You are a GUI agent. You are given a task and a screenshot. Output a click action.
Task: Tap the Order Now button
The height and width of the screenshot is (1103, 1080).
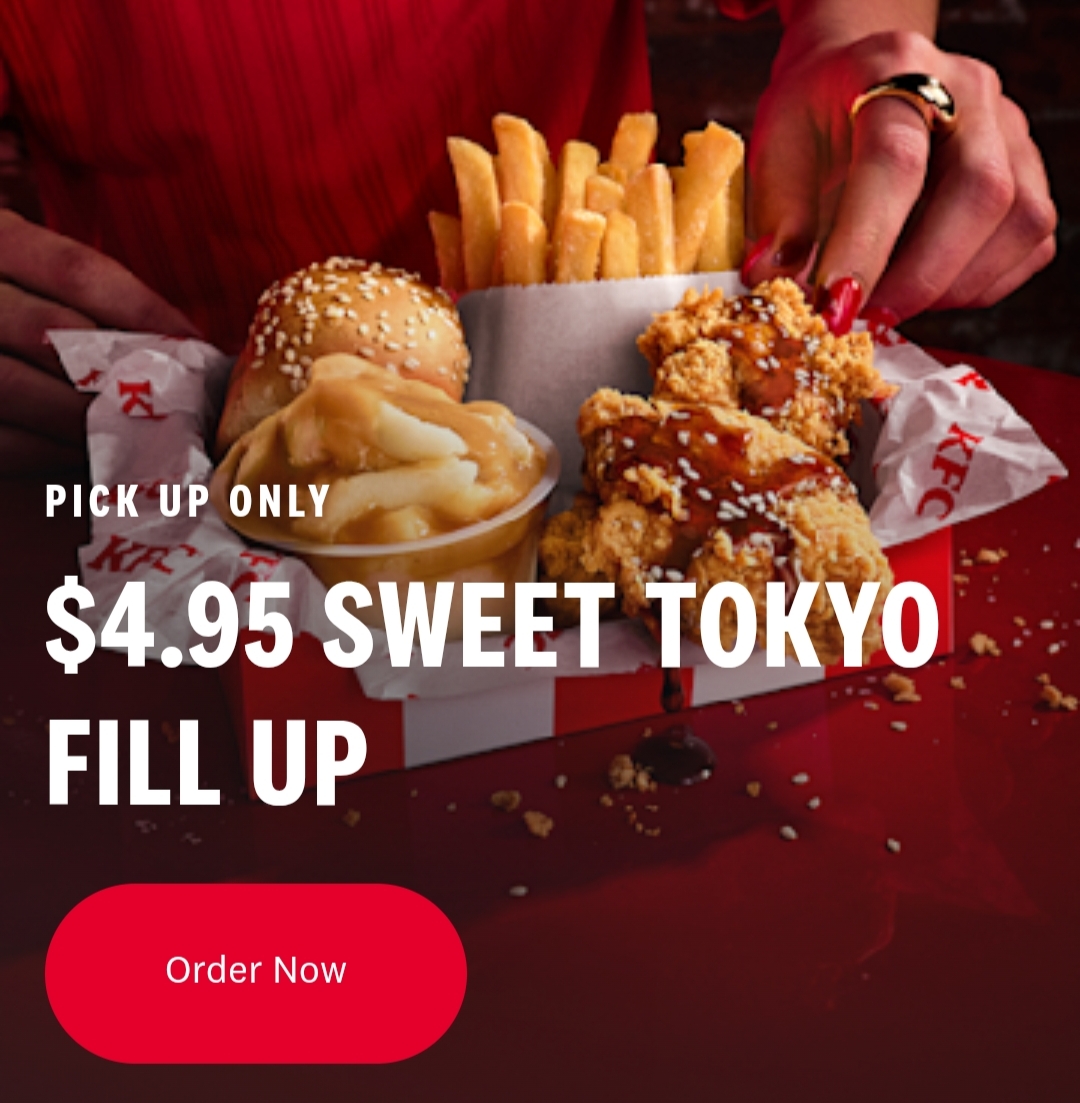[256, 972]
